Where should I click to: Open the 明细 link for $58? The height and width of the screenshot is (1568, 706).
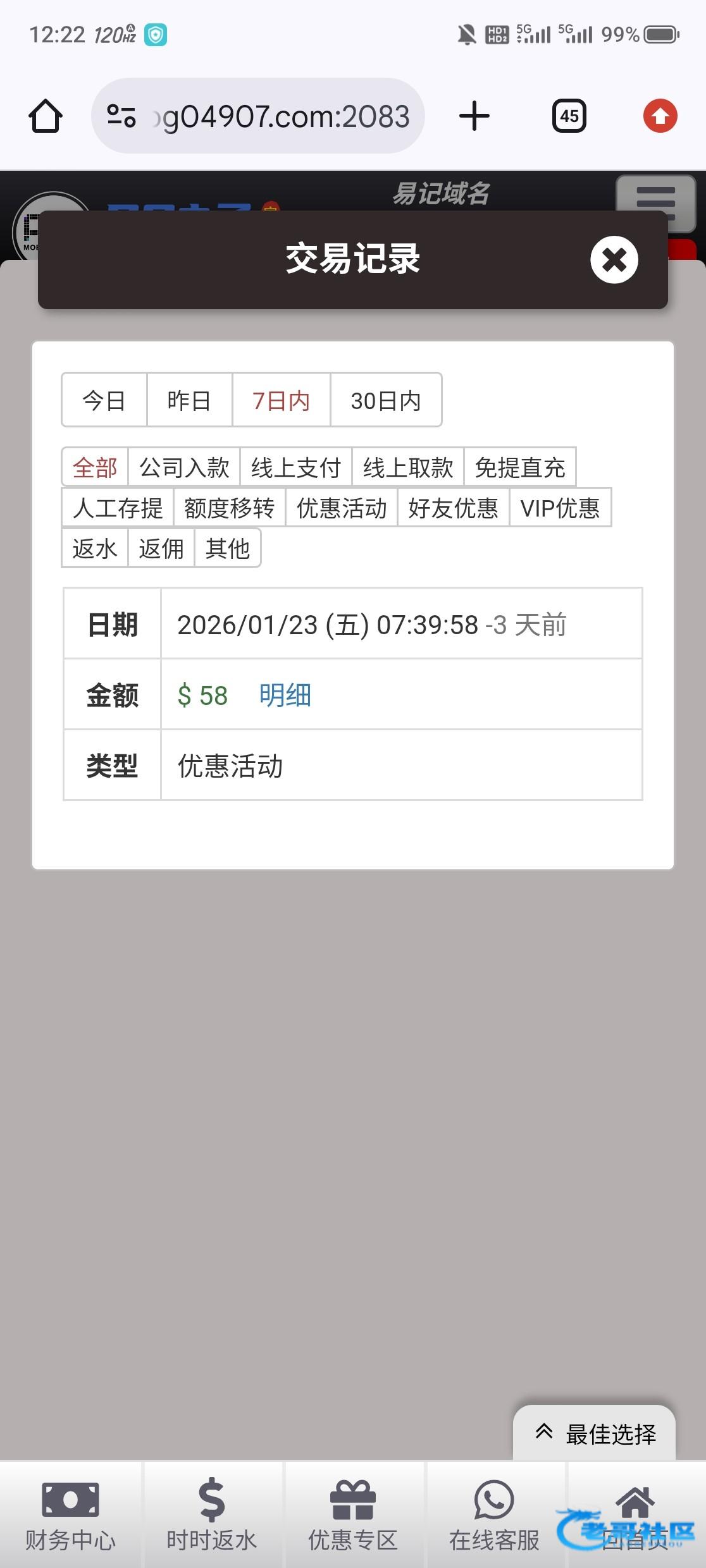point(285,695)
